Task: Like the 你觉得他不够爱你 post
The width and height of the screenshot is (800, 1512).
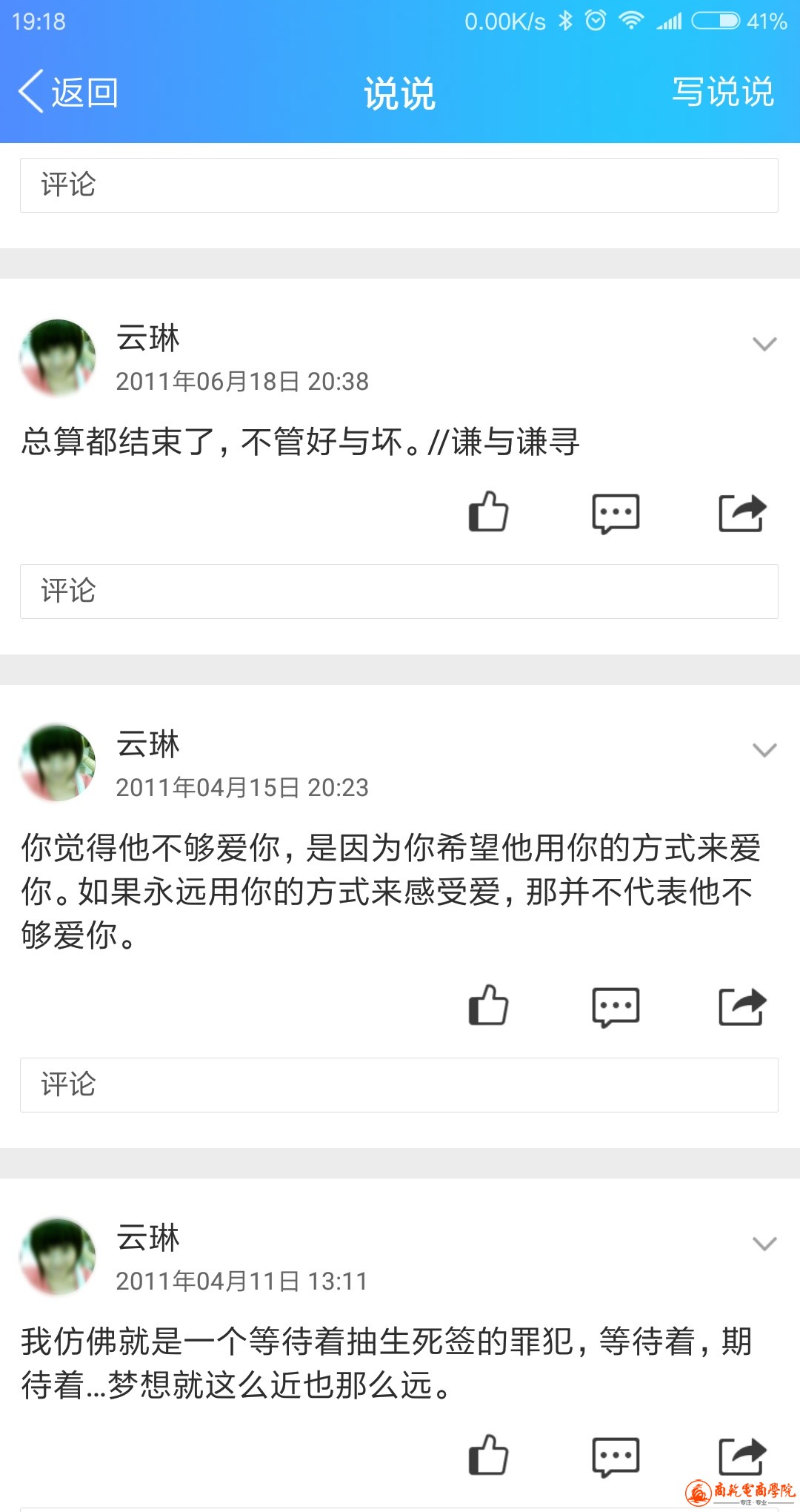Action: (x=489, y=1006)
